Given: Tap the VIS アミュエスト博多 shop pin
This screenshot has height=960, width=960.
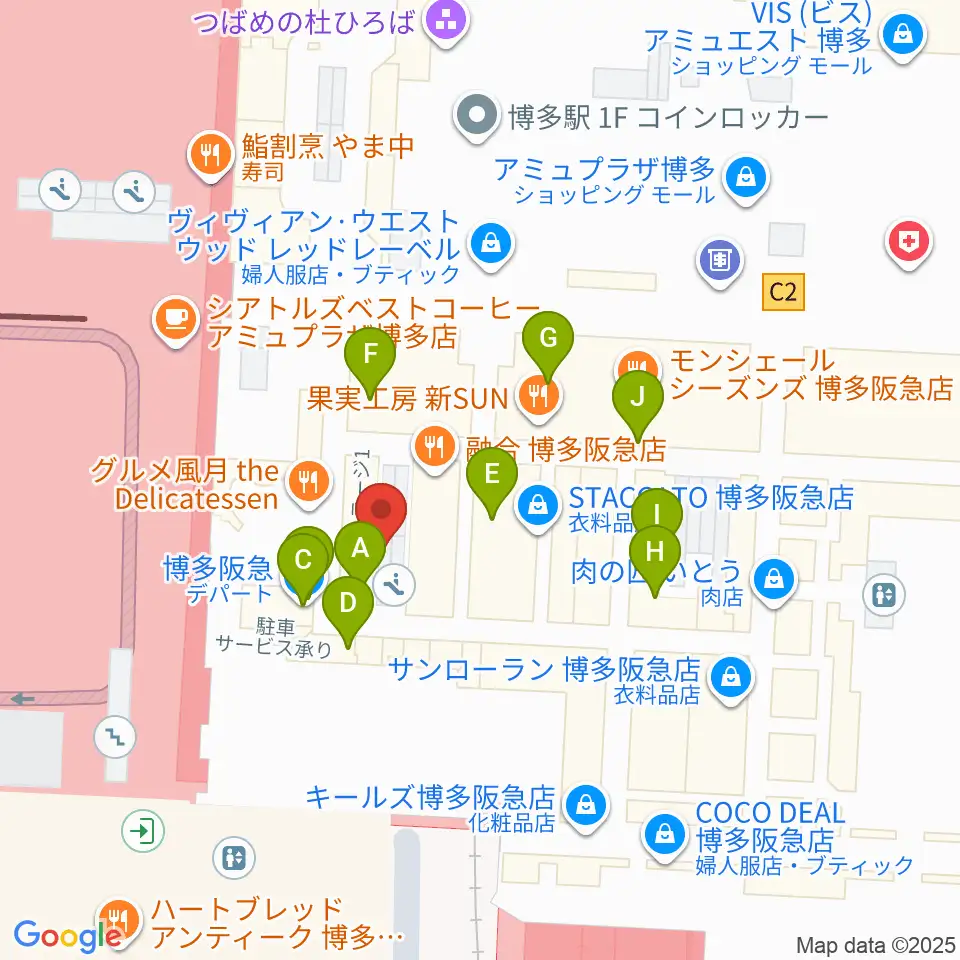Looking at the screenshot, I should tap(904, 36).
